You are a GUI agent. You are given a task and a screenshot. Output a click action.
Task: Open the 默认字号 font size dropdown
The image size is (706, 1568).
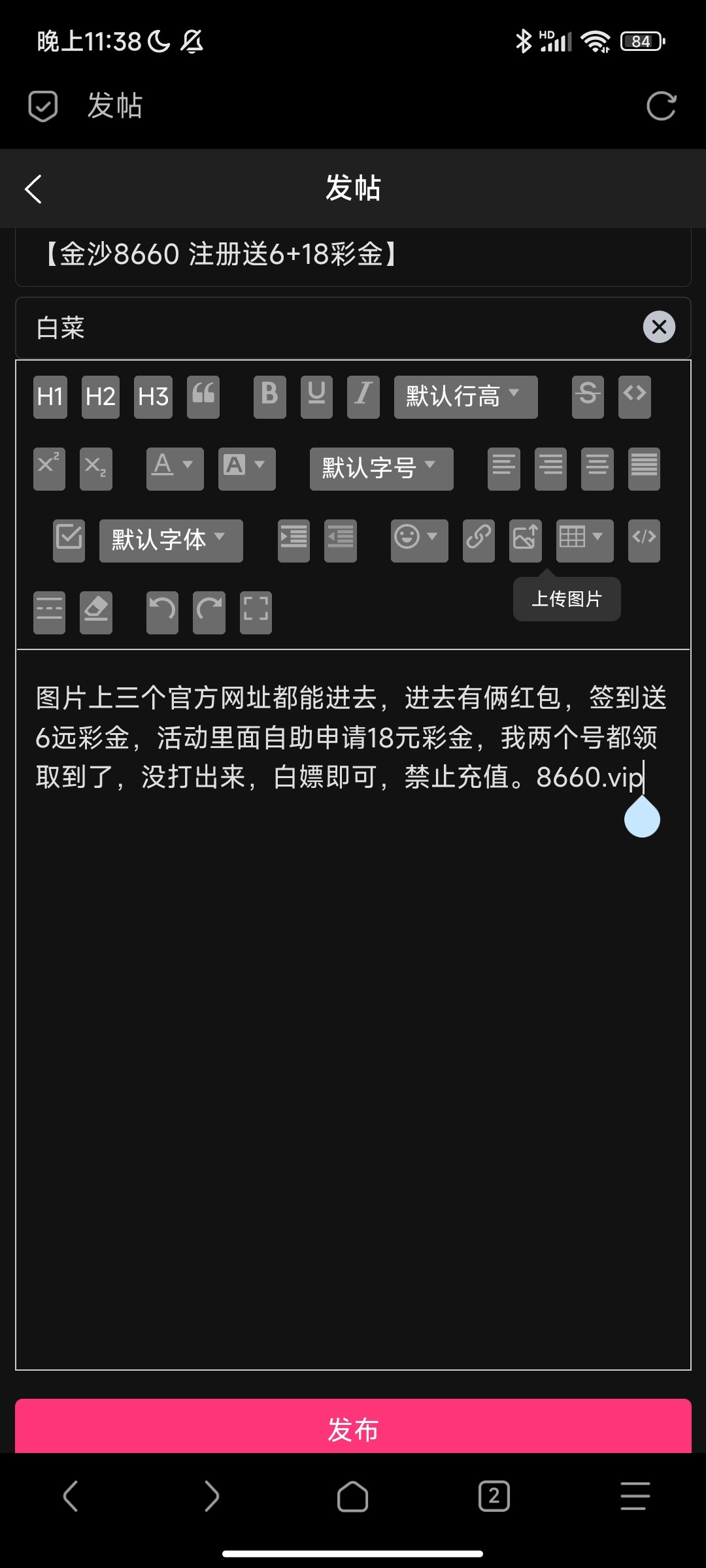381,468
